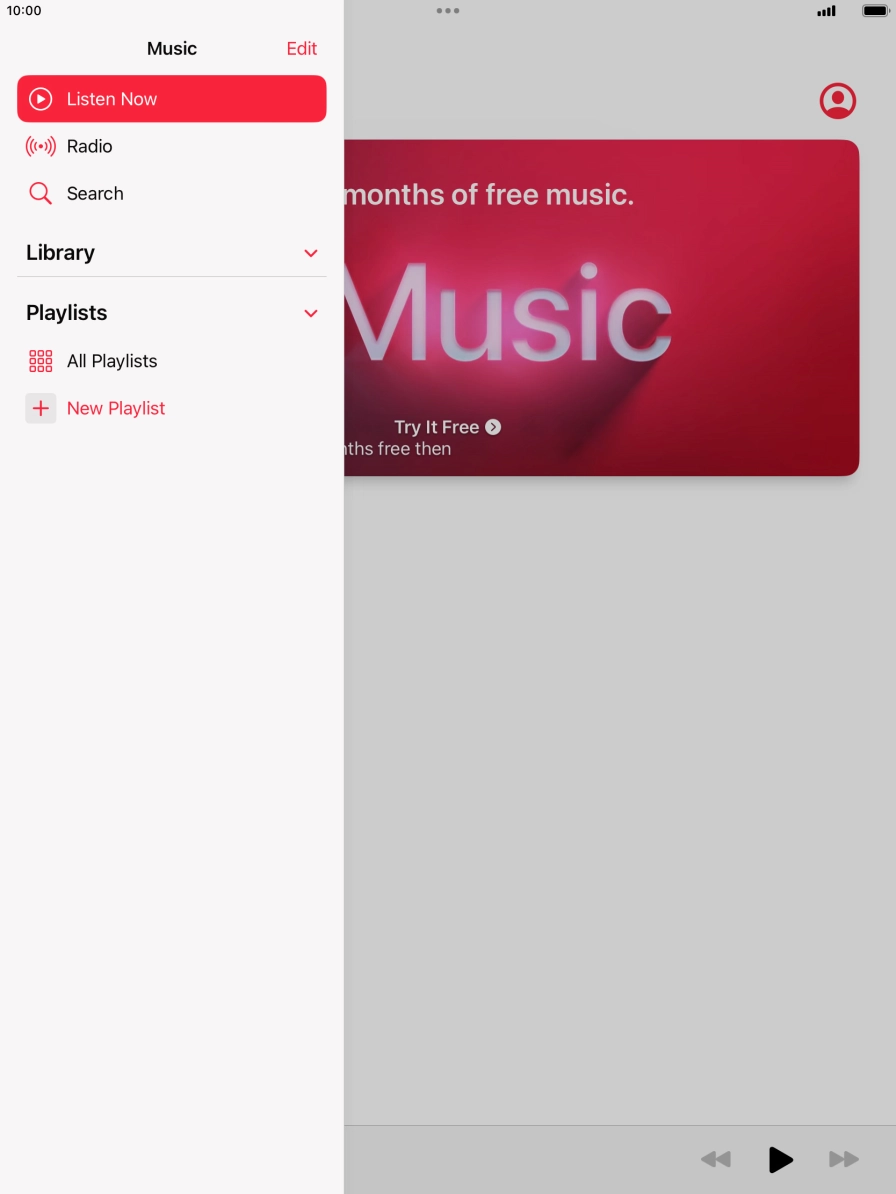Tap the 10:00 clock in the status bar
This screenshot has height=1194, width=896.
22,11
